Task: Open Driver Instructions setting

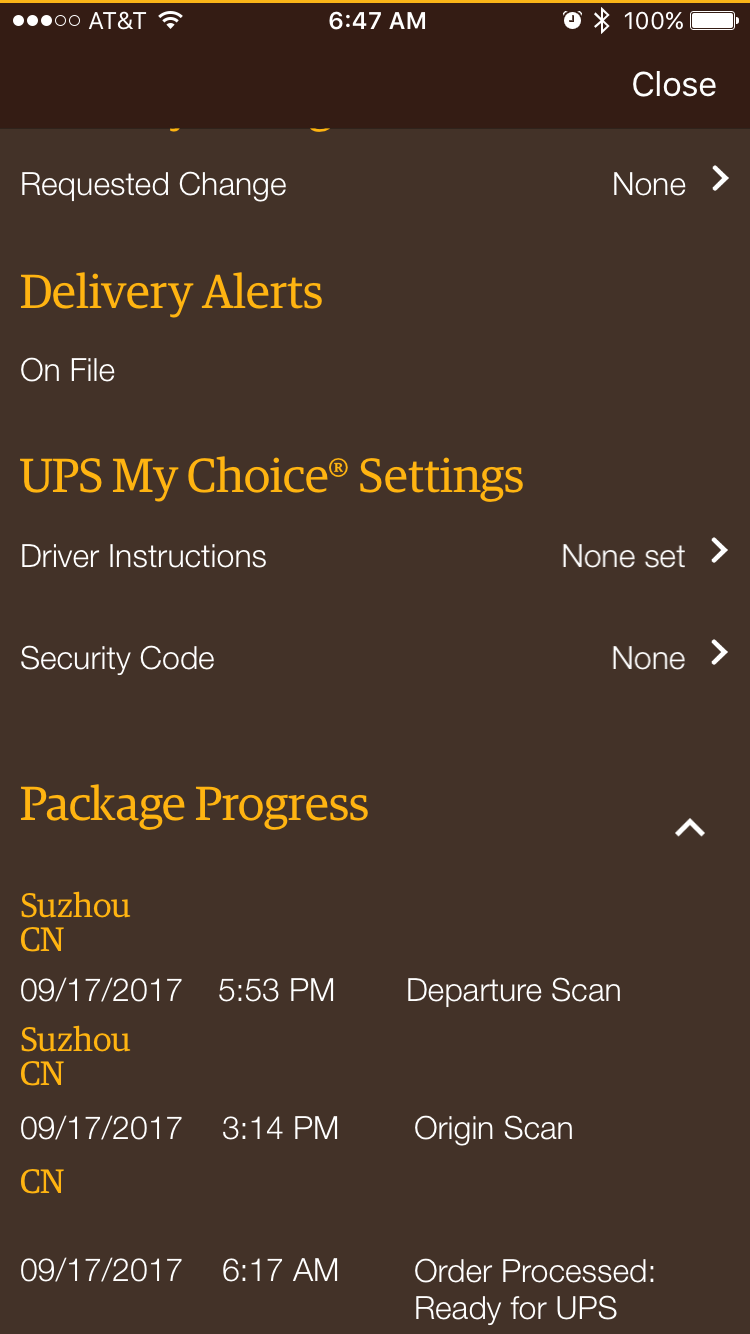Action: point(375,556)
